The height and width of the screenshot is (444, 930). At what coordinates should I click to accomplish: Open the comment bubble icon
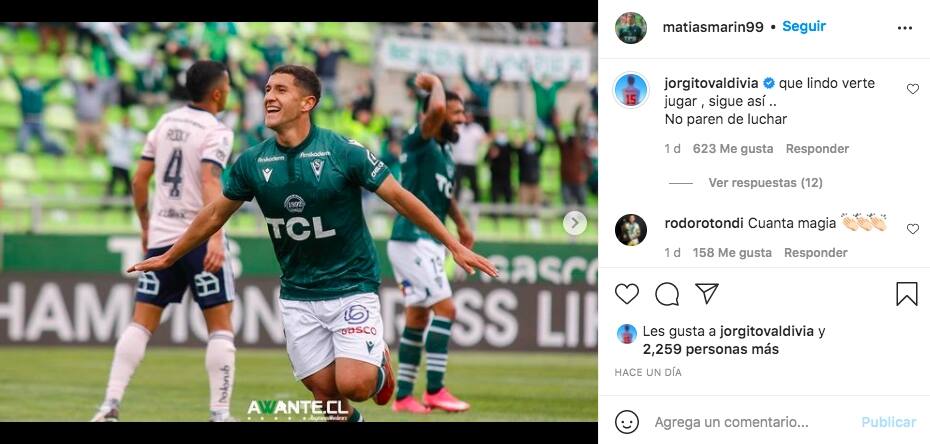tap(667, 294)
